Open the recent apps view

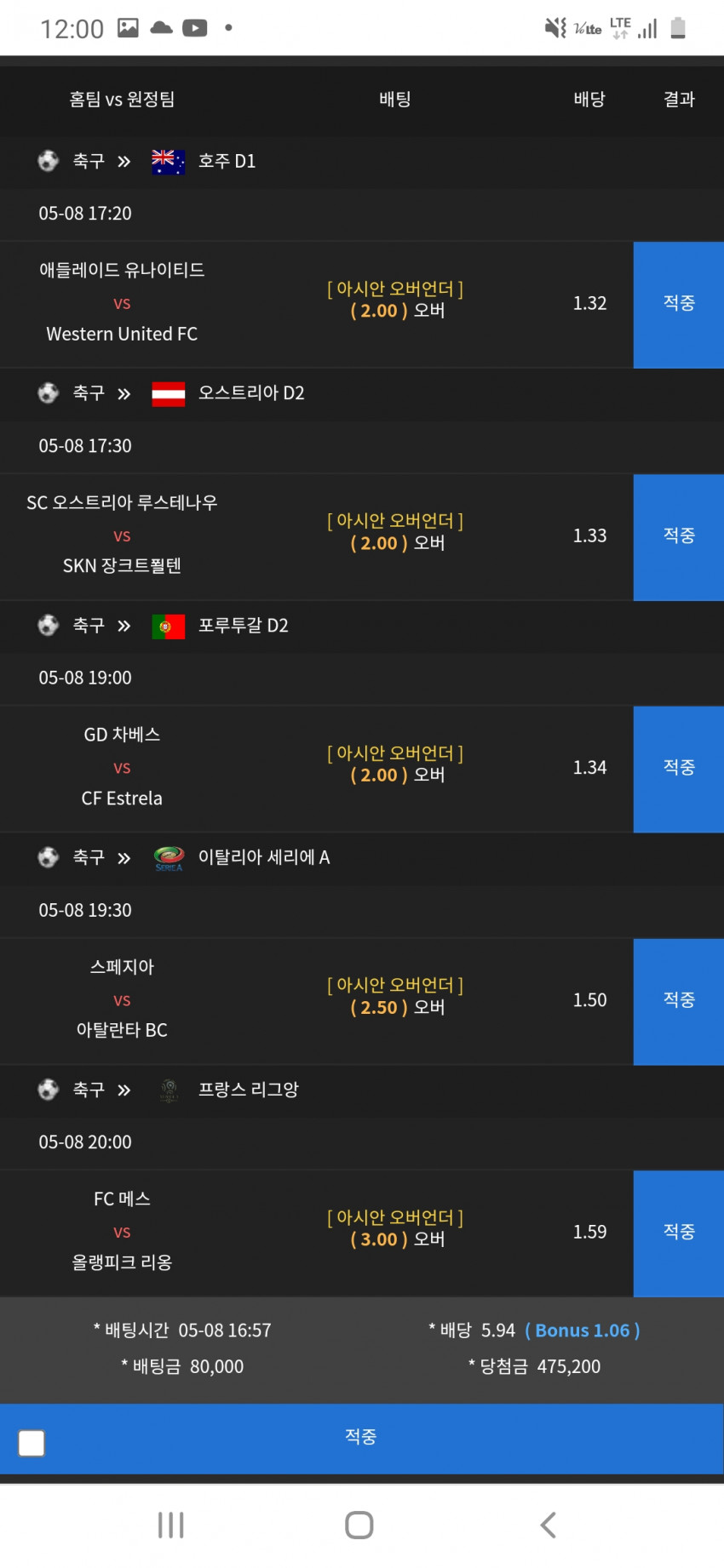tap(170, 1525)
